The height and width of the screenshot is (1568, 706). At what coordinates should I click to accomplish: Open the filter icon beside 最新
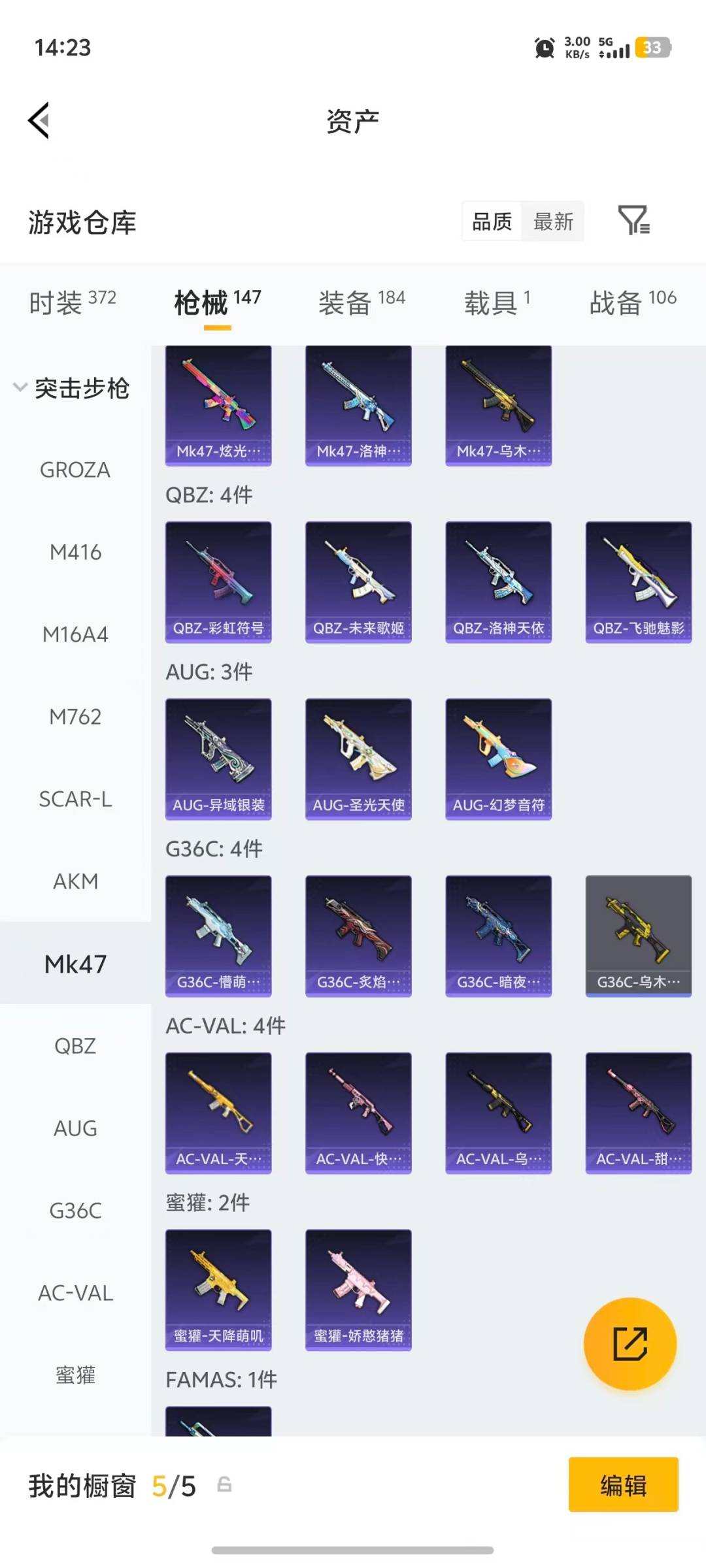[x=633, y=220]
